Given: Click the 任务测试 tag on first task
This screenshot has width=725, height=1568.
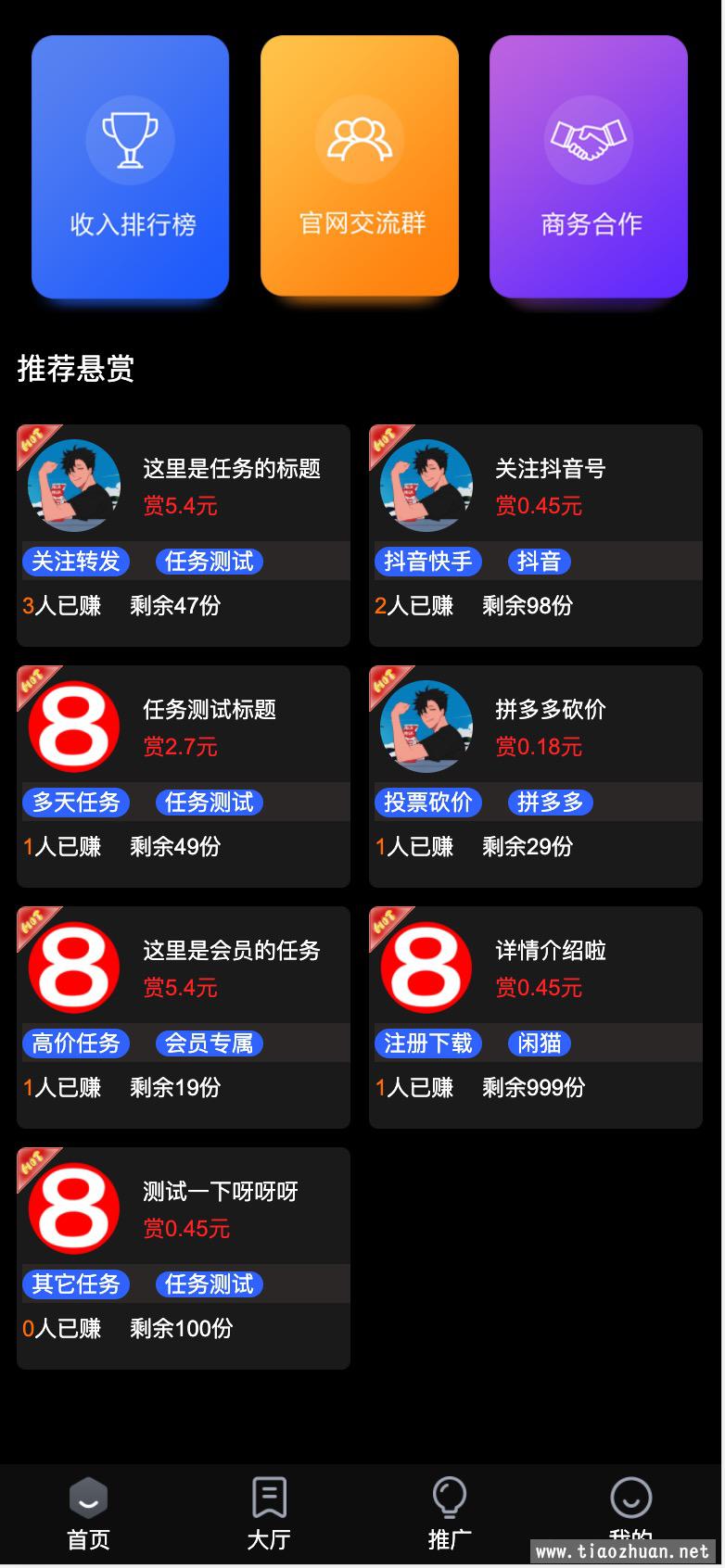Looking at the screenshot, I should pyautogui.click(x=208, y=561).
